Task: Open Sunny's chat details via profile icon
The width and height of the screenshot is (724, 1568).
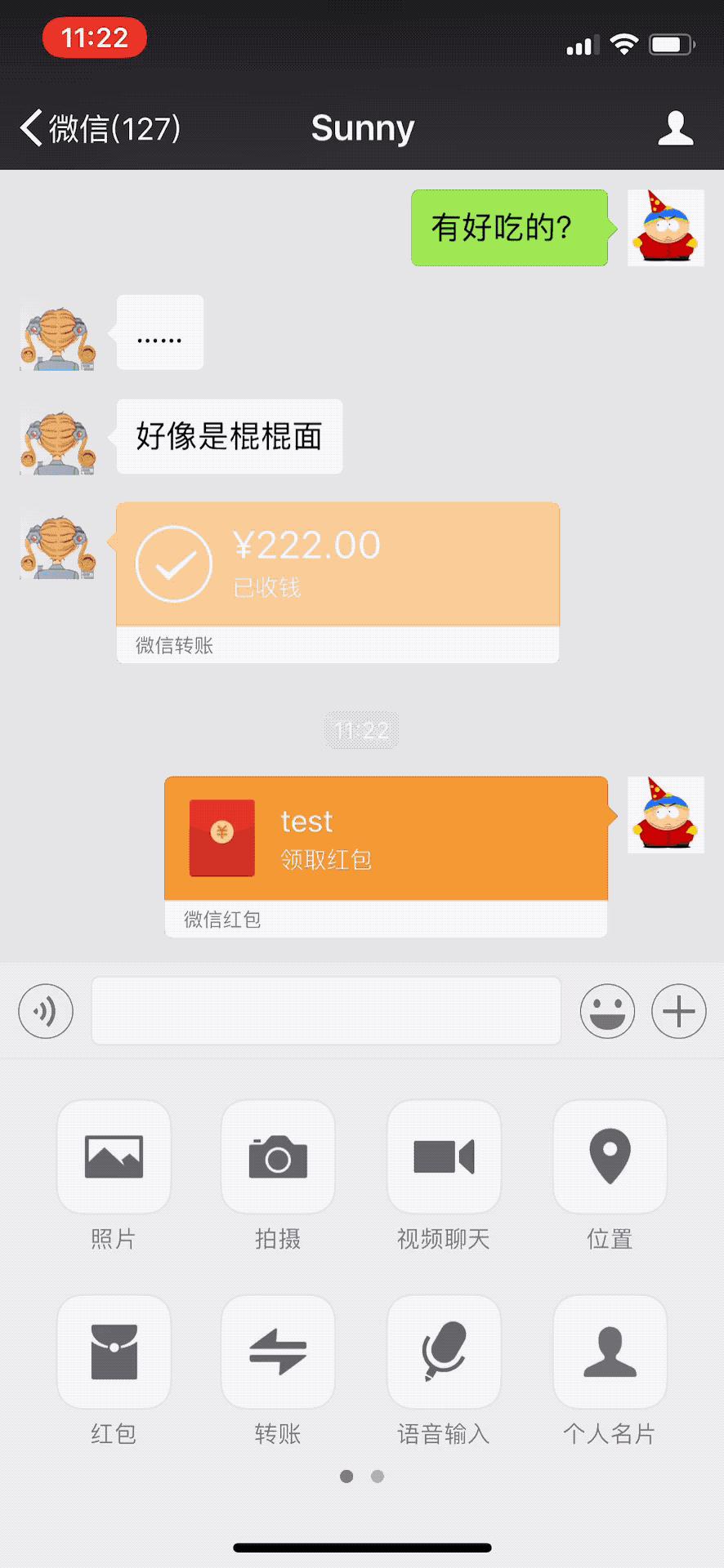Action: tap(676, 128)
